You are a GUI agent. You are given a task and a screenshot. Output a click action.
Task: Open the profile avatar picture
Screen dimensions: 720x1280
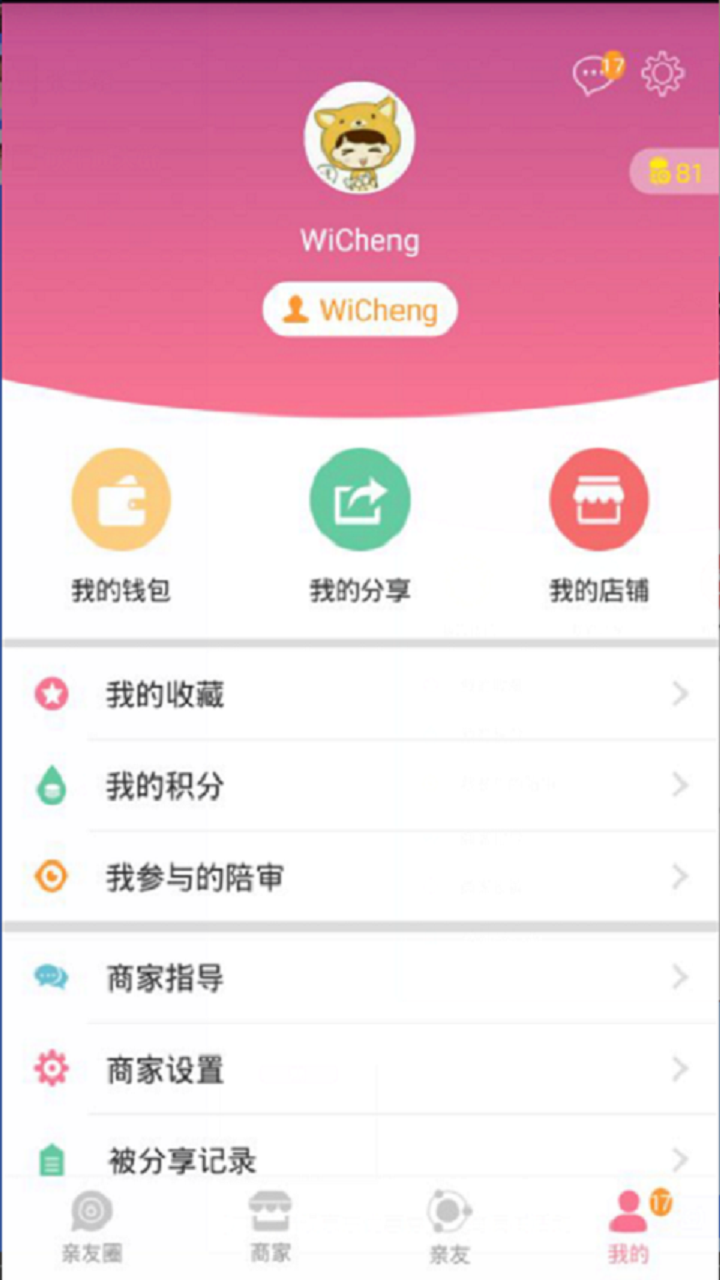point(359,138)
